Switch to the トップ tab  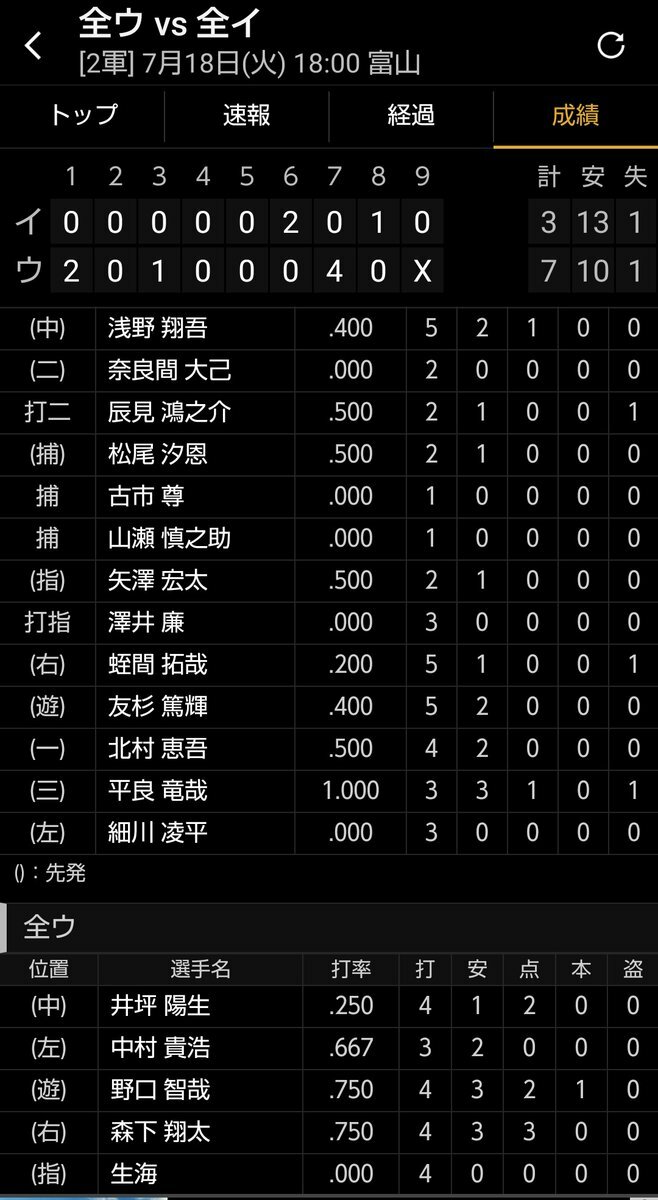(x=82, y=116)
